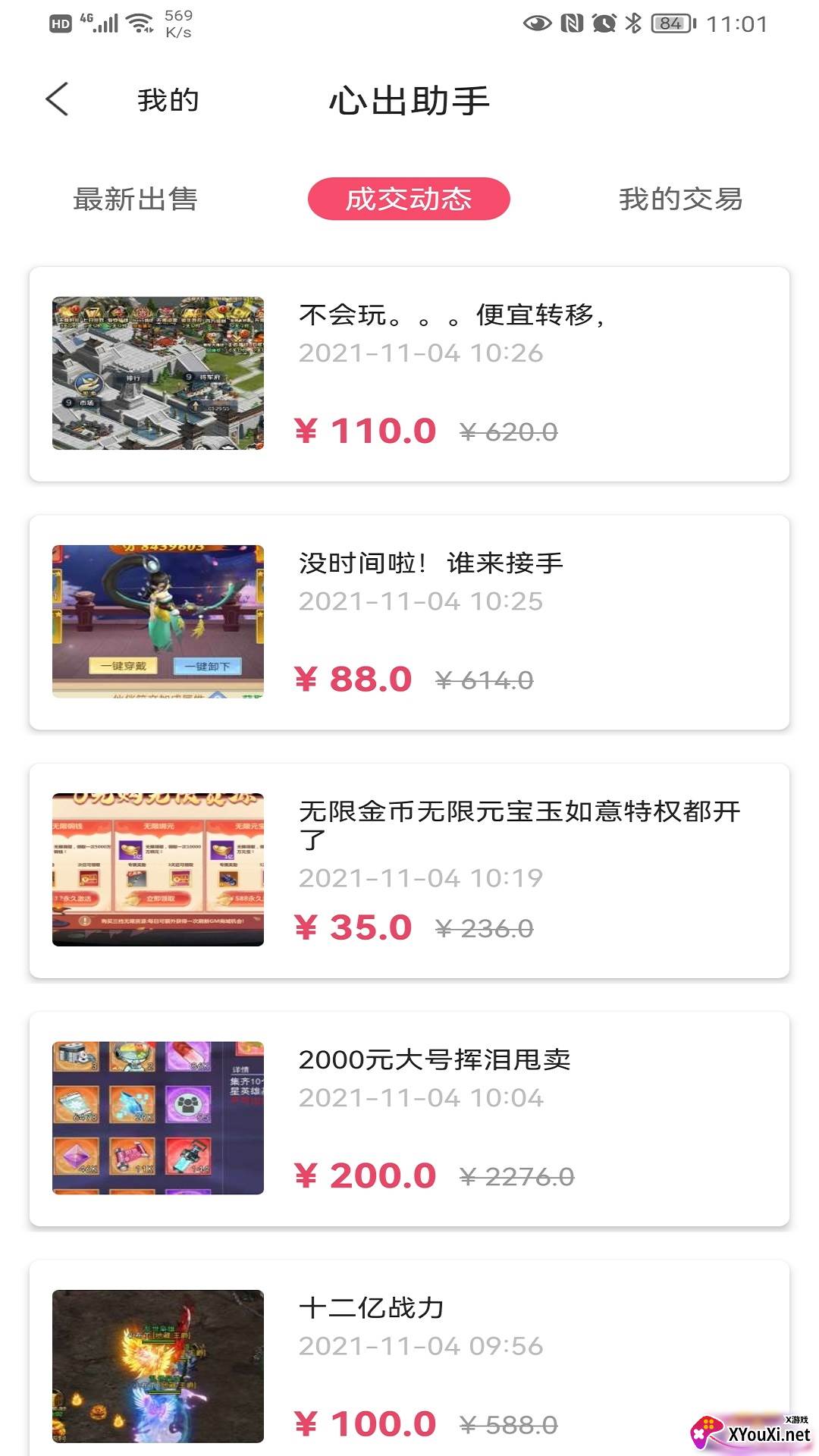
Task: Open the 不会玩 便宜转移 listing
Action: click(409, 374)
